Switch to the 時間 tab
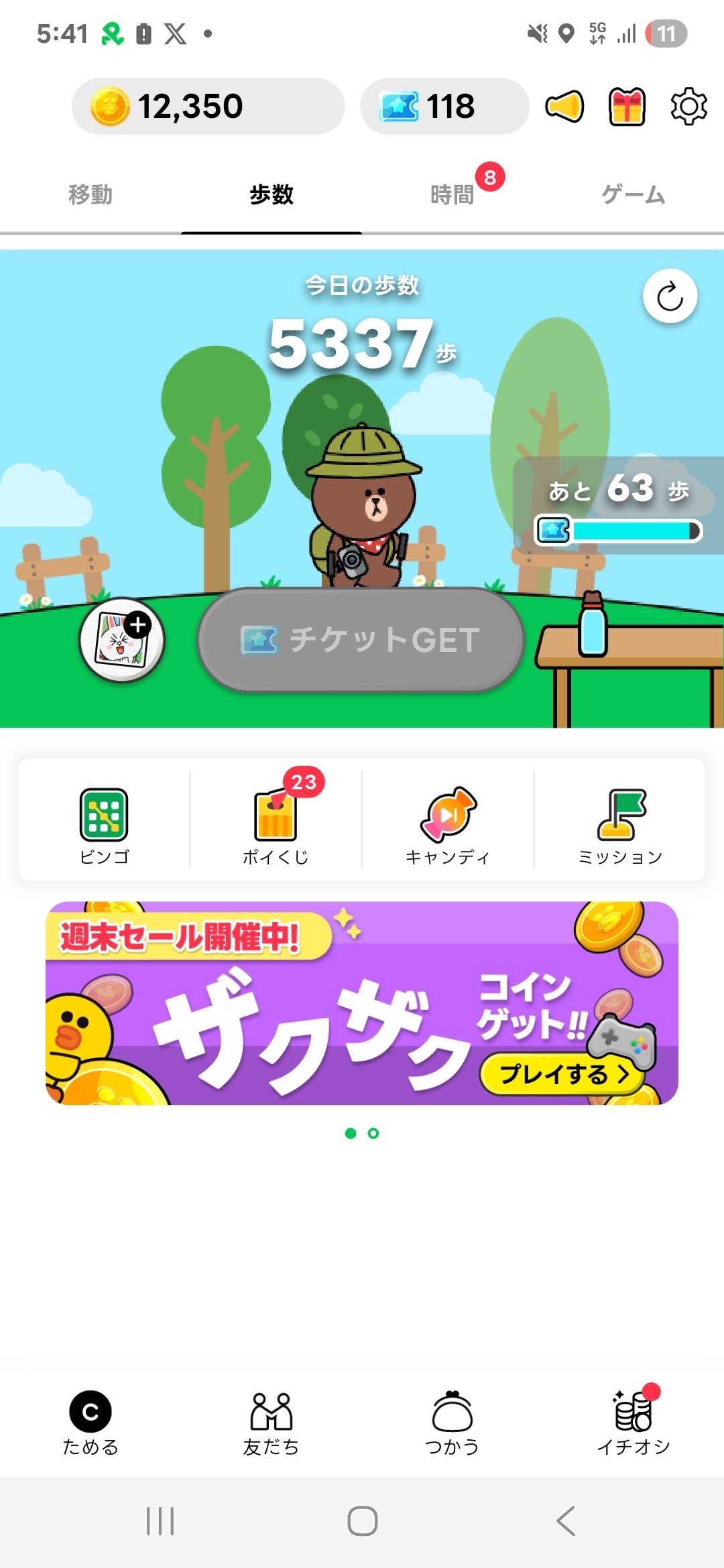Image resolution: width=724 pixels, height=1568 pixels. coord(452,195)
